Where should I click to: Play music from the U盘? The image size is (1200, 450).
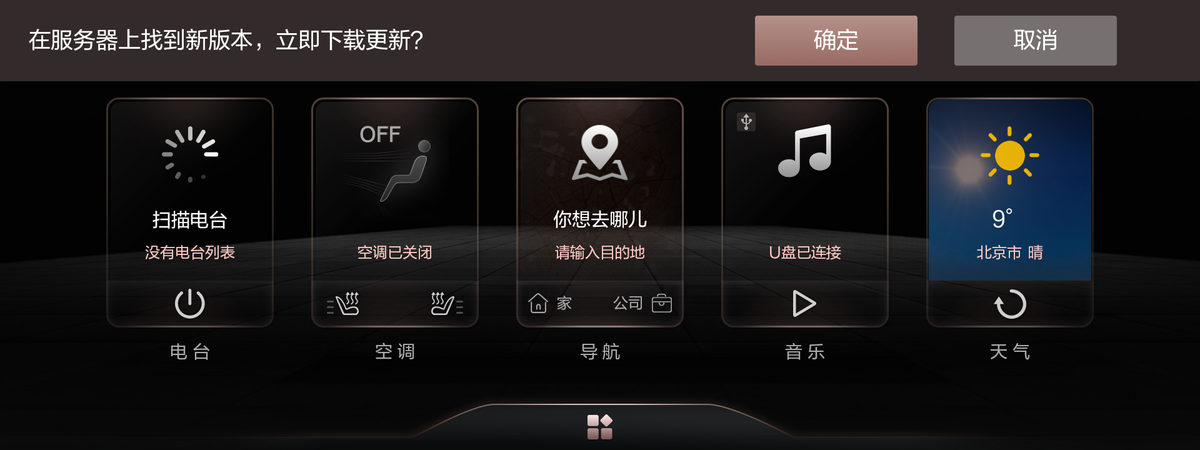point(804,303)
